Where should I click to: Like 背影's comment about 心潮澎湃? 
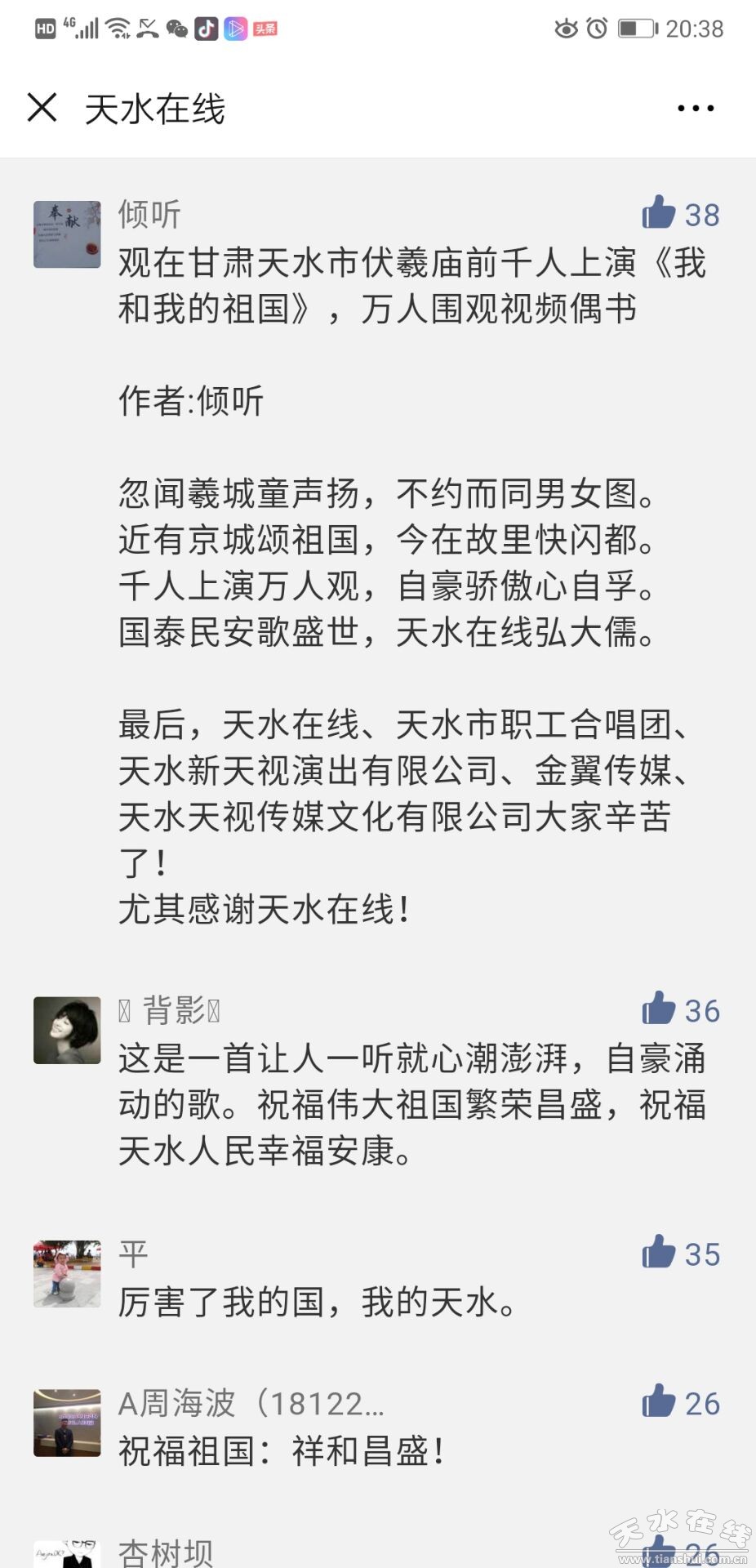pos(659,1009)
